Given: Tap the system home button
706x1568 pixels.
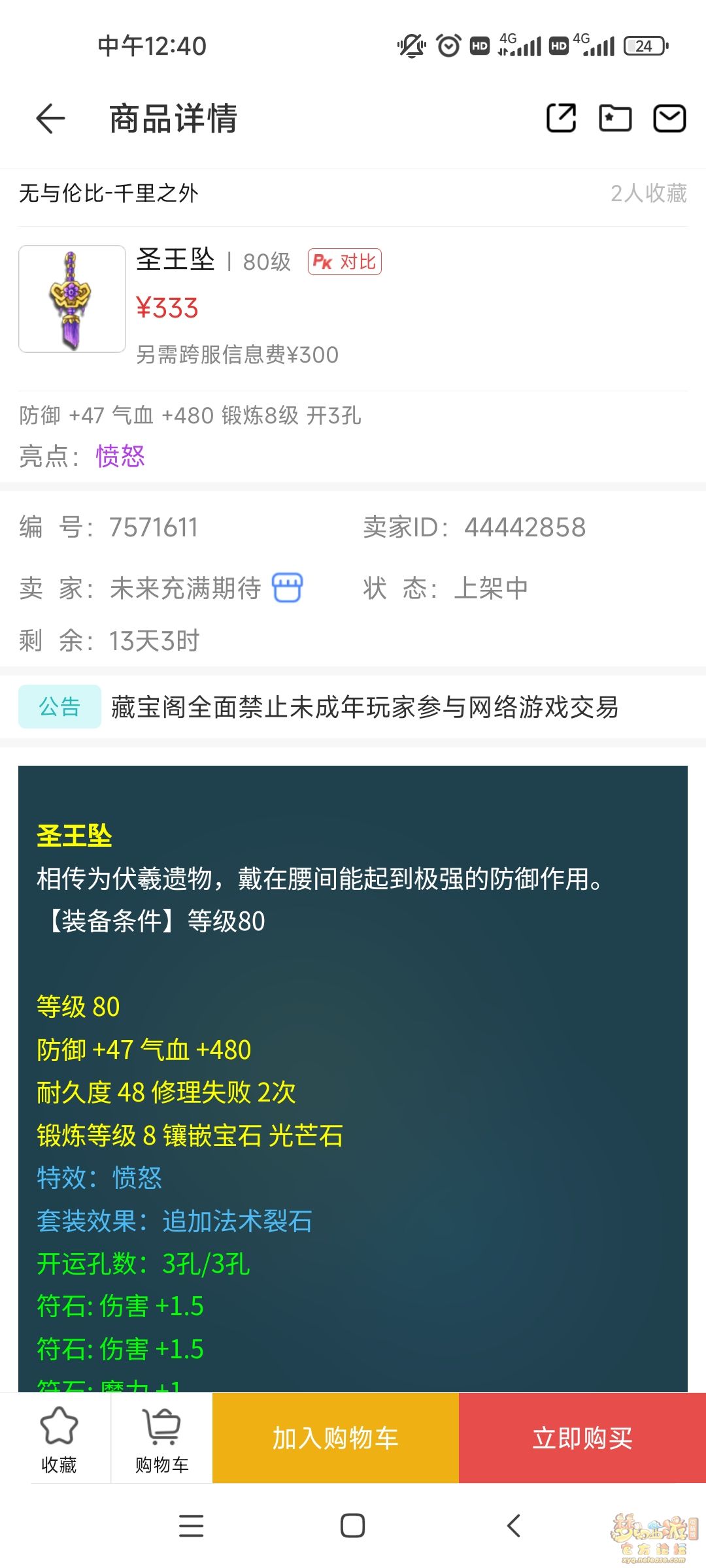Looking at the screenshot, I should coord(353,1526).
